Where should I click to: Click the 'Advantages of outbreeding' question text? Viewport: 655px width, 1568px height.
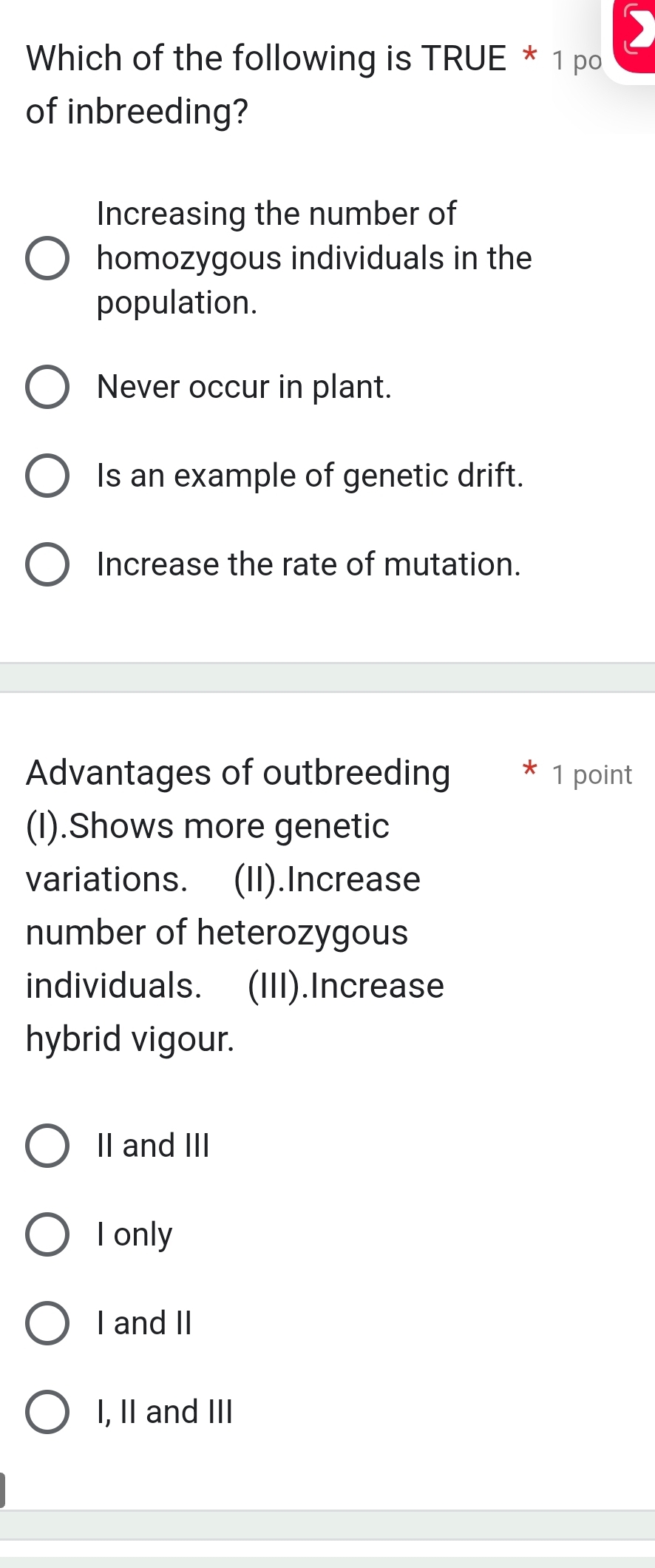click(x=237, y=772)
